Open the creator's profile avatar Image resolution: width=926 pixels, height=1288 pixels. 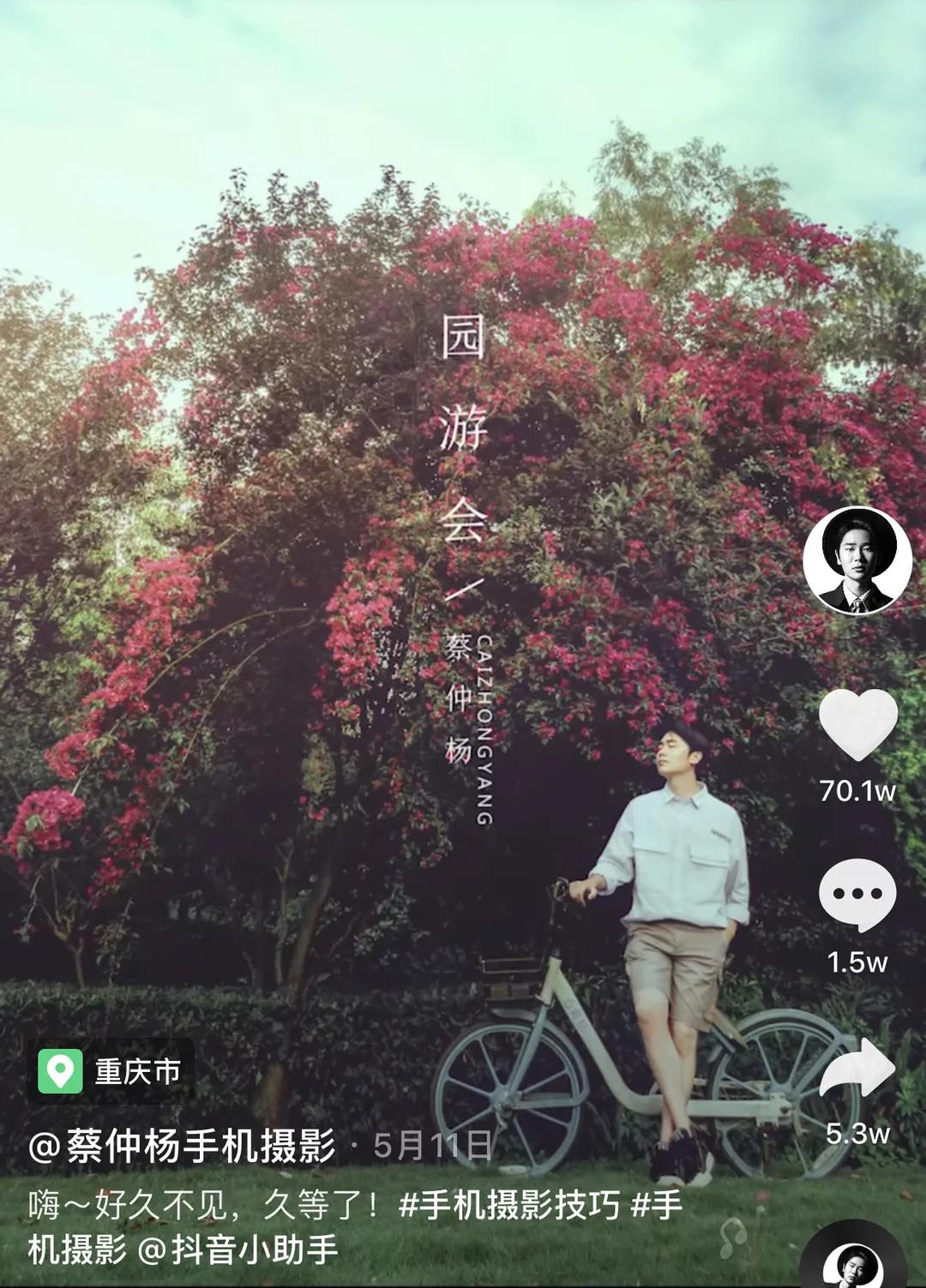coord(857,560)
